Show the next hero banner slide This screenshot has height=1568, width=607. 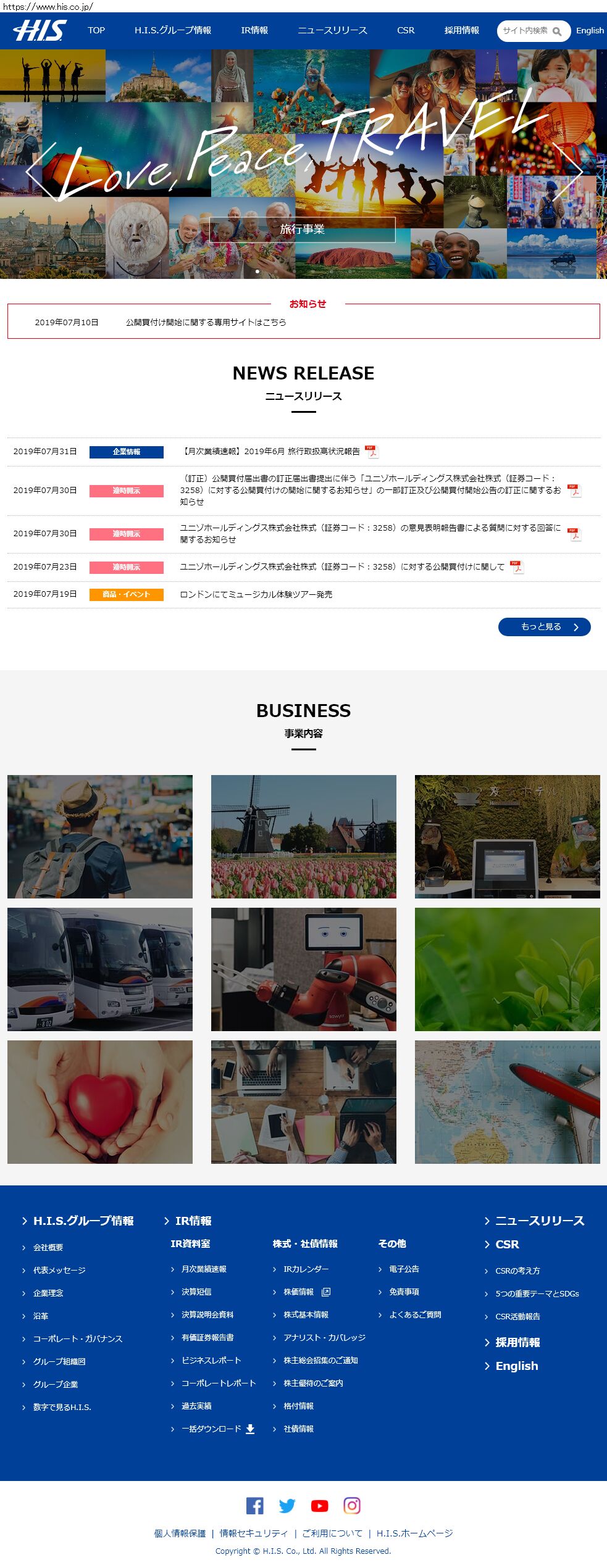point(569,171)
